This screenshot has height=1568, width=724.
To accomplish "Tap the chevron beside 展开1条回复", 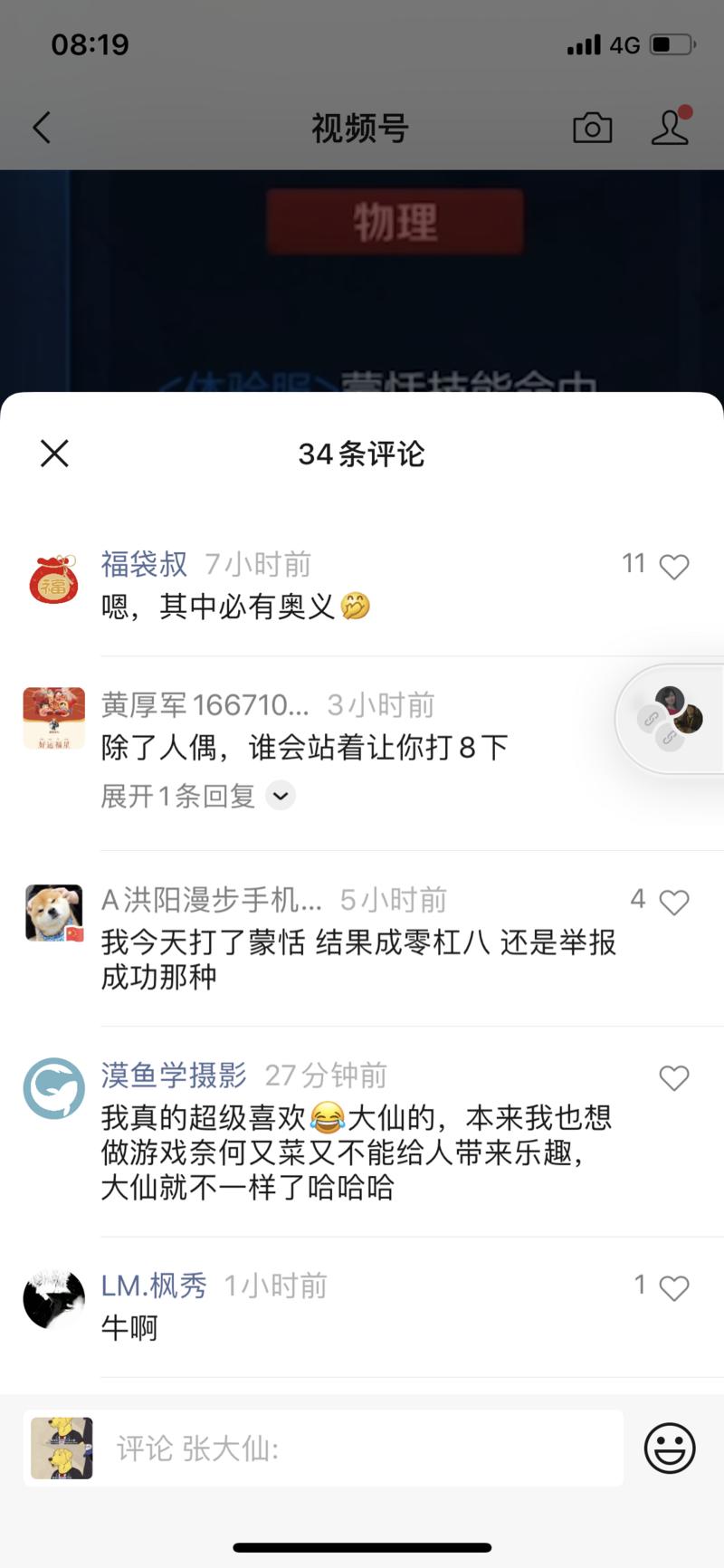I will (x=280, y=797).
